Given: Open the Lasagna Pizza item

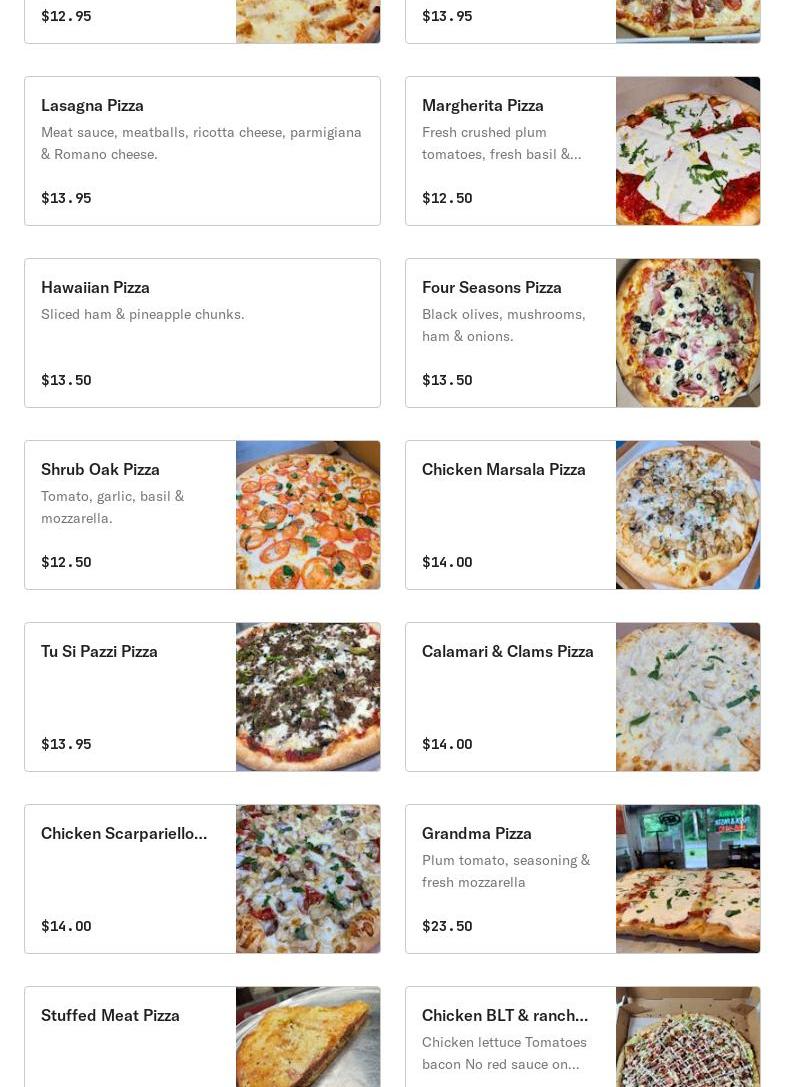Looking at the screenshot, I should click(202, 151).
